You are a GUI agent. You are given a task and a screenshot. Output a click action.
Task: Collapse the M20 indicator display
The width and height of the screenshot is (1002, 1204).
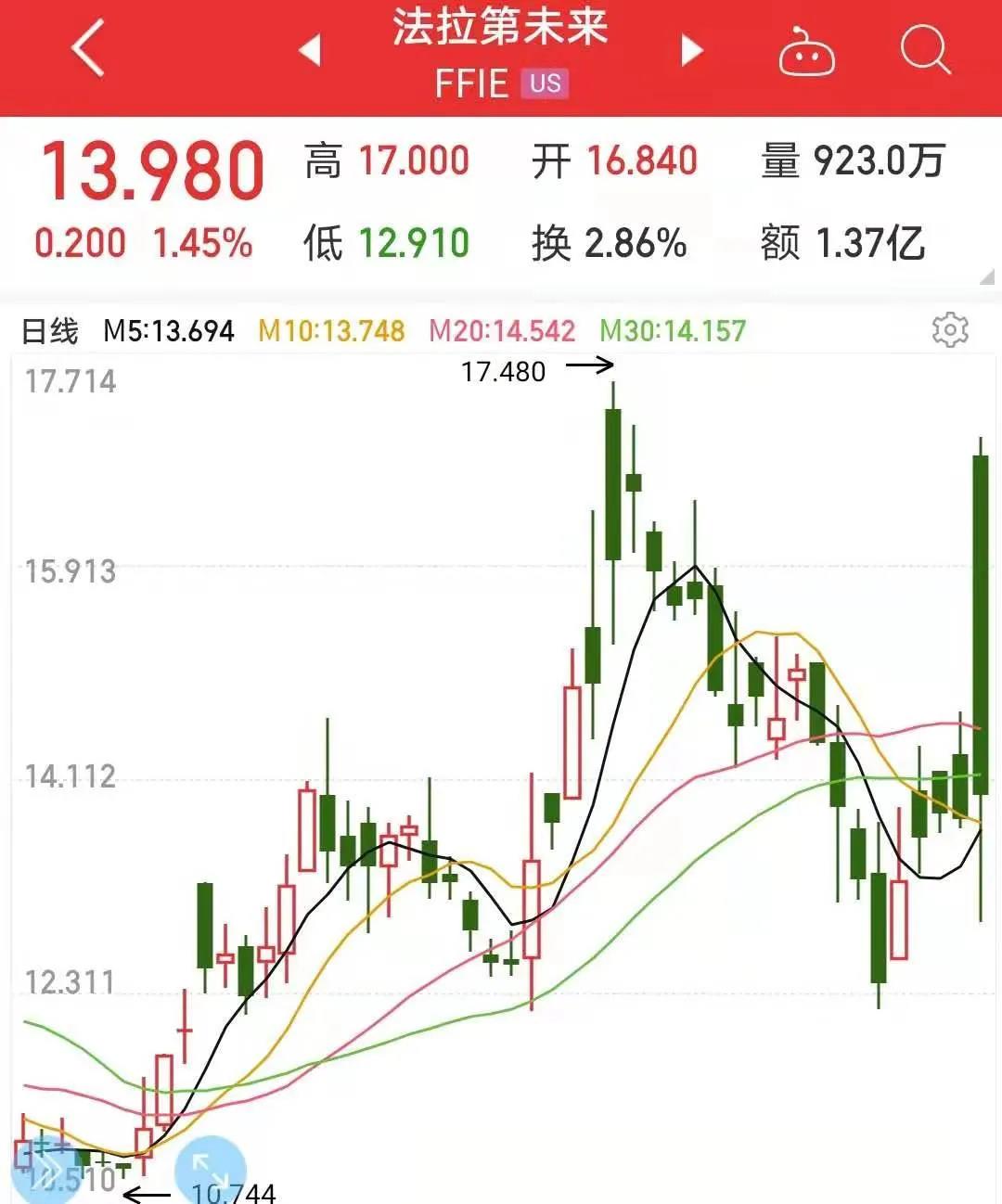501,331
